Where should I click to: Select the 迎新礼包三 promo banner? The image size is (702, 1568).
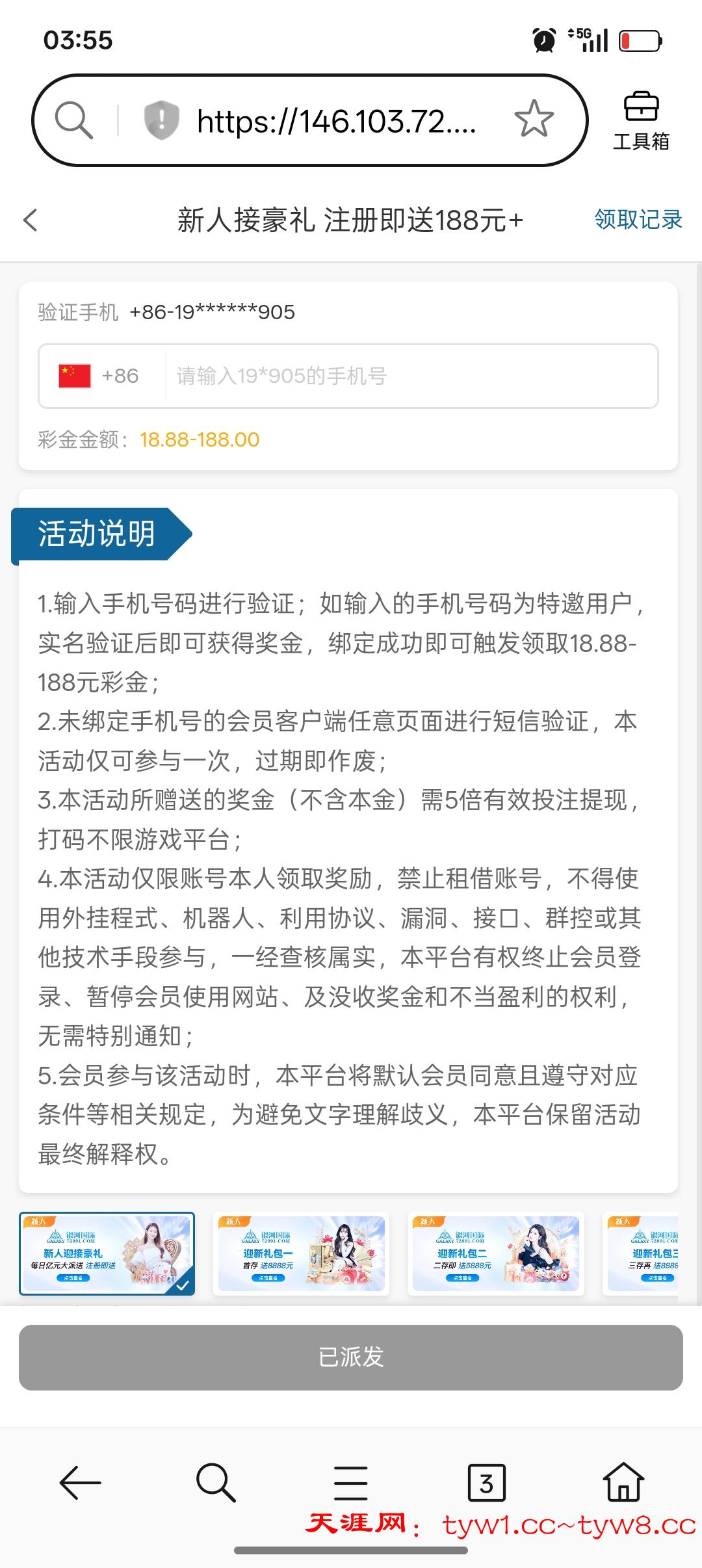(x=643, y=1253)
